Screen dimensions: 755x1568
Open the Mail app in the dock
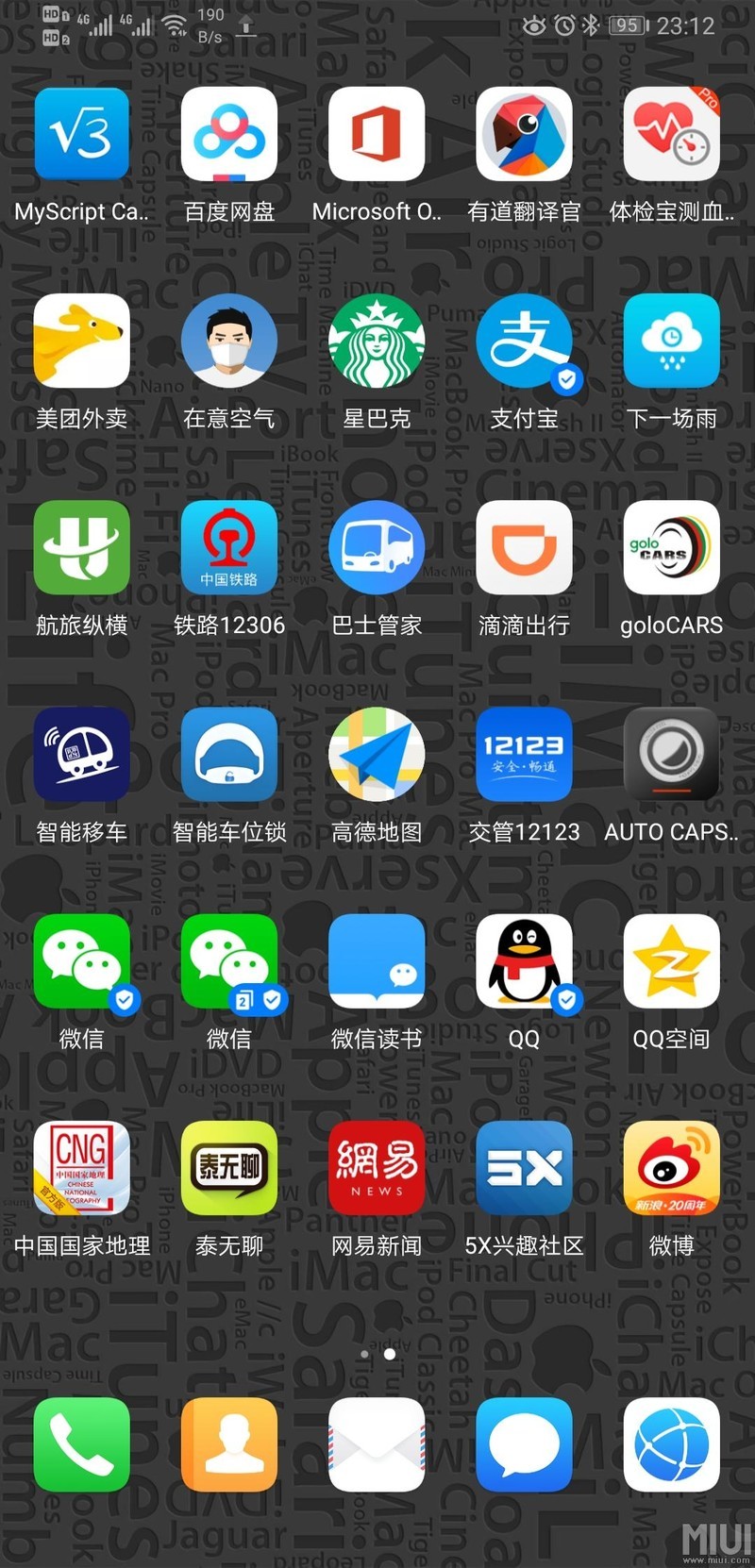point(377,1443)
